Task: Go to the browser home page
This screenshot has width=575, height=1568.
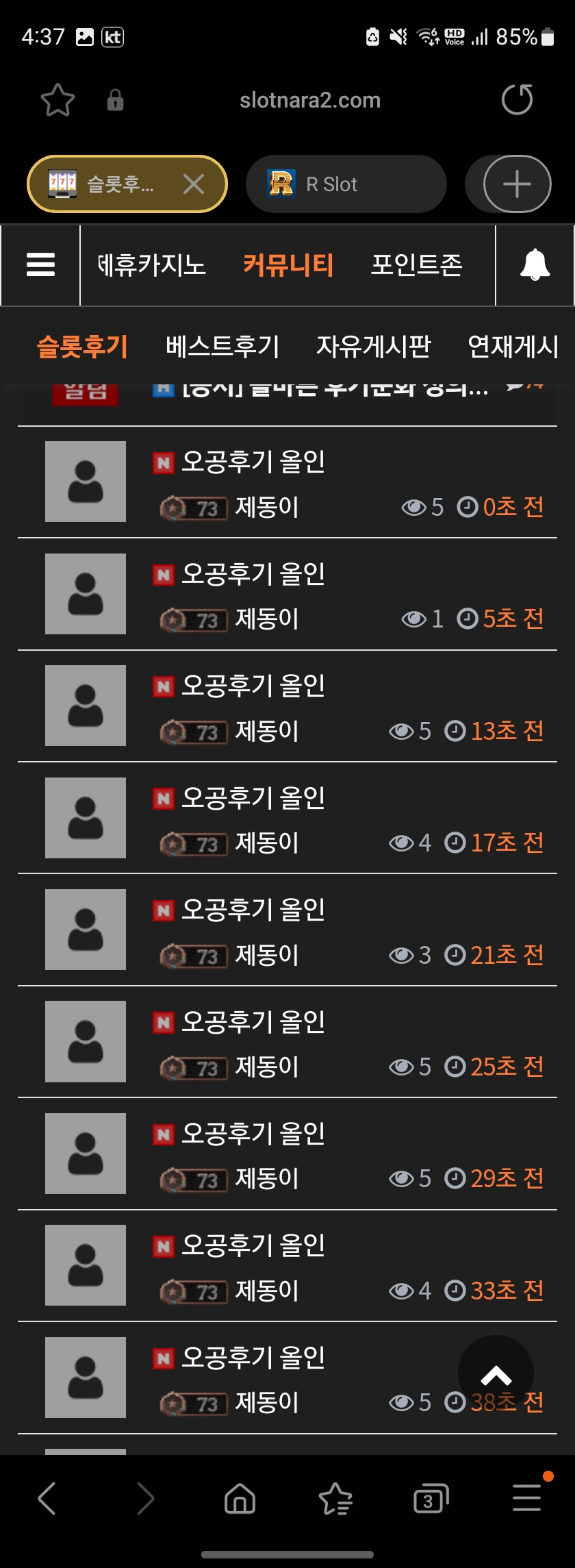Action: coord(240,1497)
